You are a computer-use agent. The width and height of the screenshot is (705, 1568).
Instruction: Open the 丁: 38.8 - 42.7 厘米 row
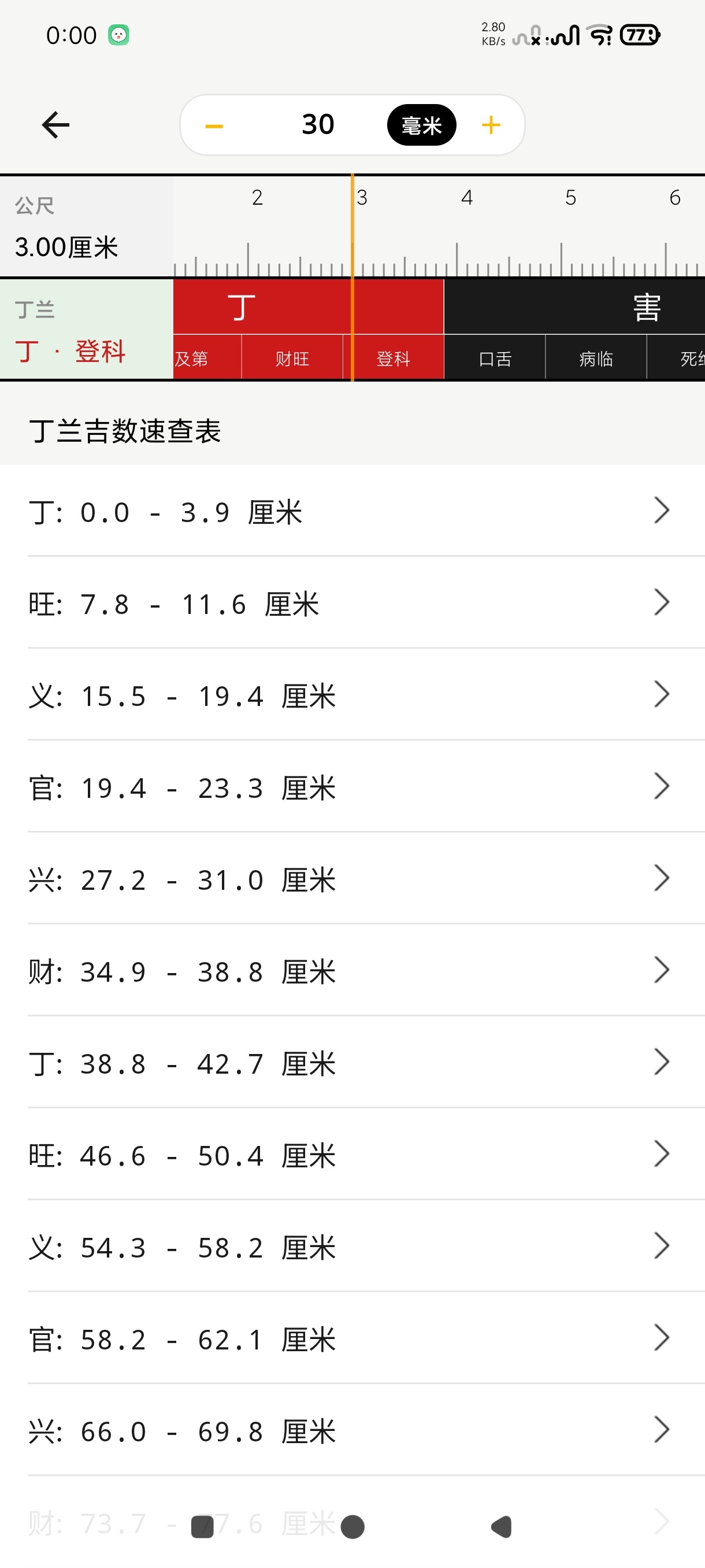coord(353,1063)
